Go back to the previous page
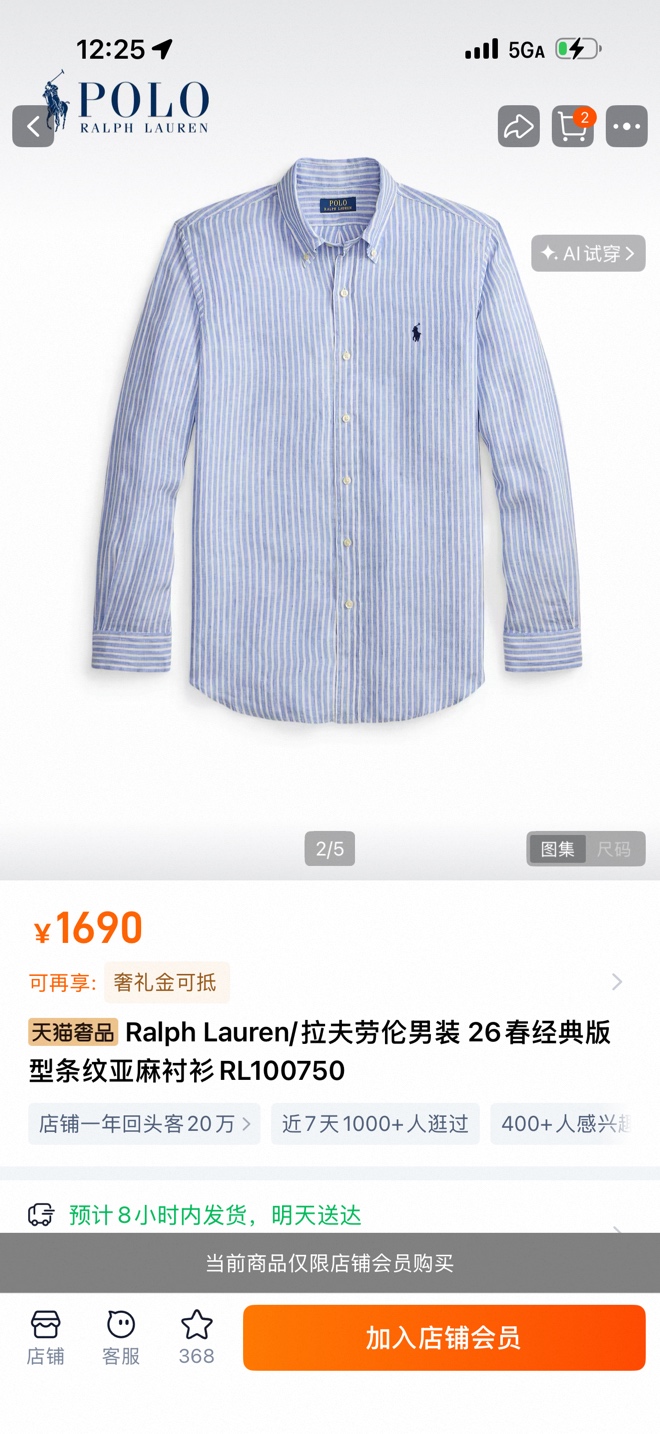 pyautogui.click(x=33, y=127)
